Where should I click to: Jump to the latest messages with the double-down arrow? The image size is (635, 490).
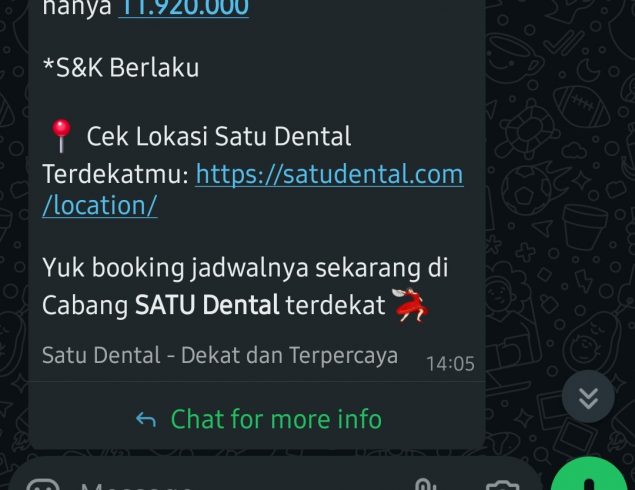coord(588,398)
